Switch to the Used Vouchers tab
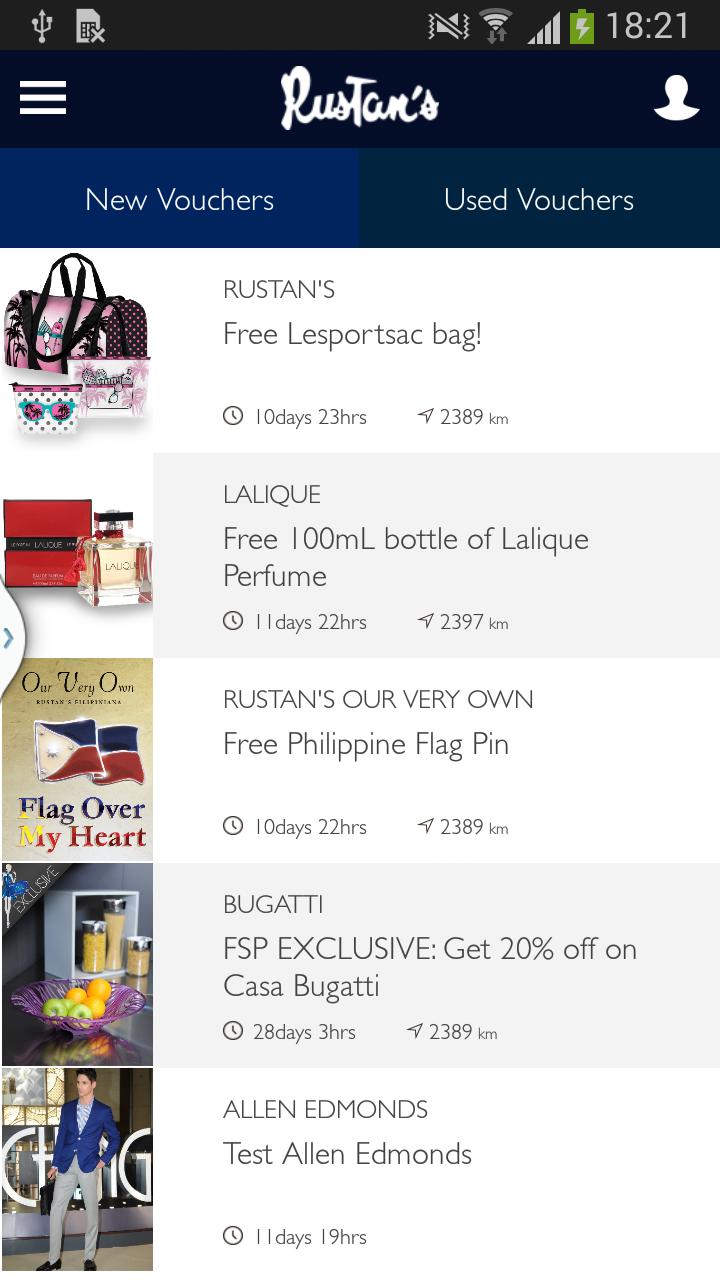Image resolution: width=720 pixels, height=1280 pixels. point(539,199)
